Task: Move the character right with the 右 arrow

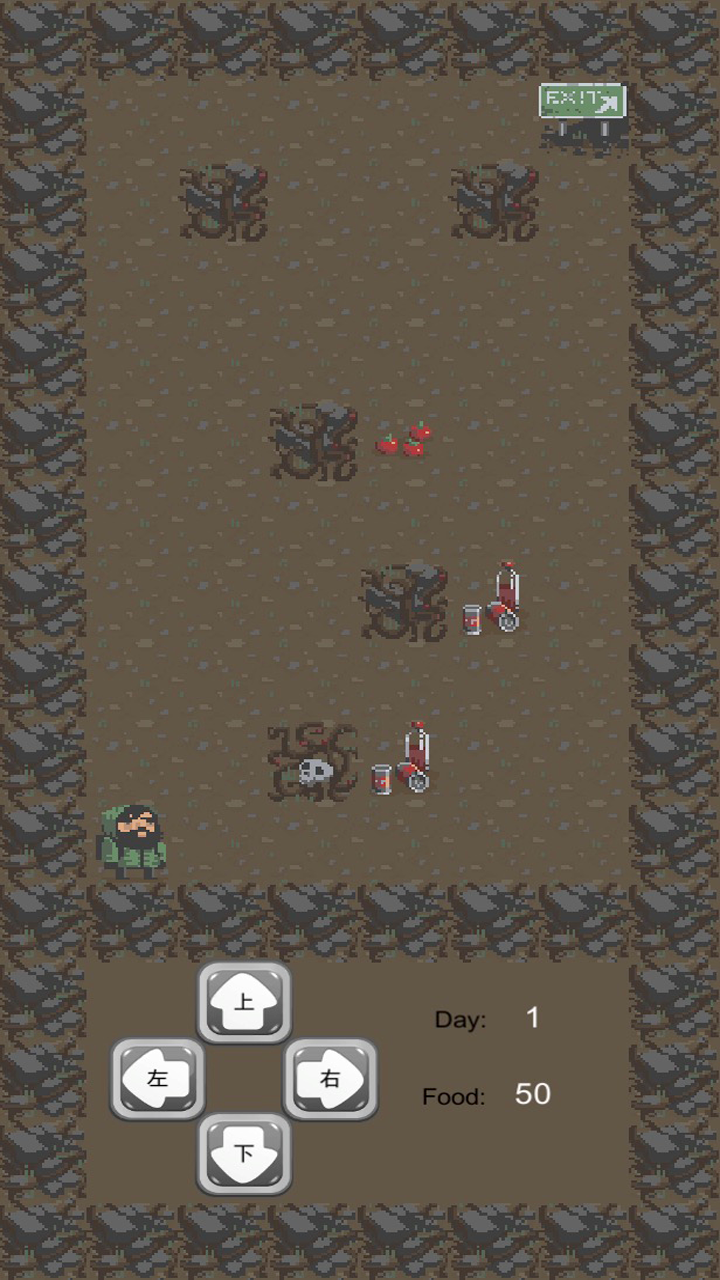Action: pyautogui.click(x=330, y=1078)
